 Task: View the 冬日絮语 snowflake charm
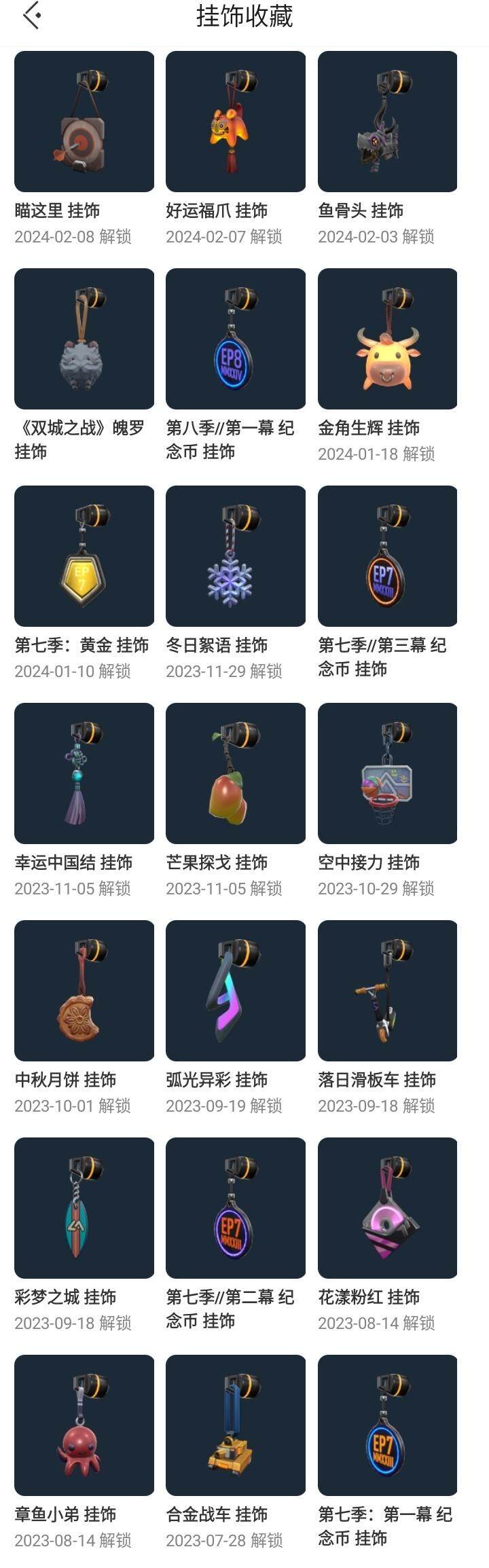coord(236,556)
